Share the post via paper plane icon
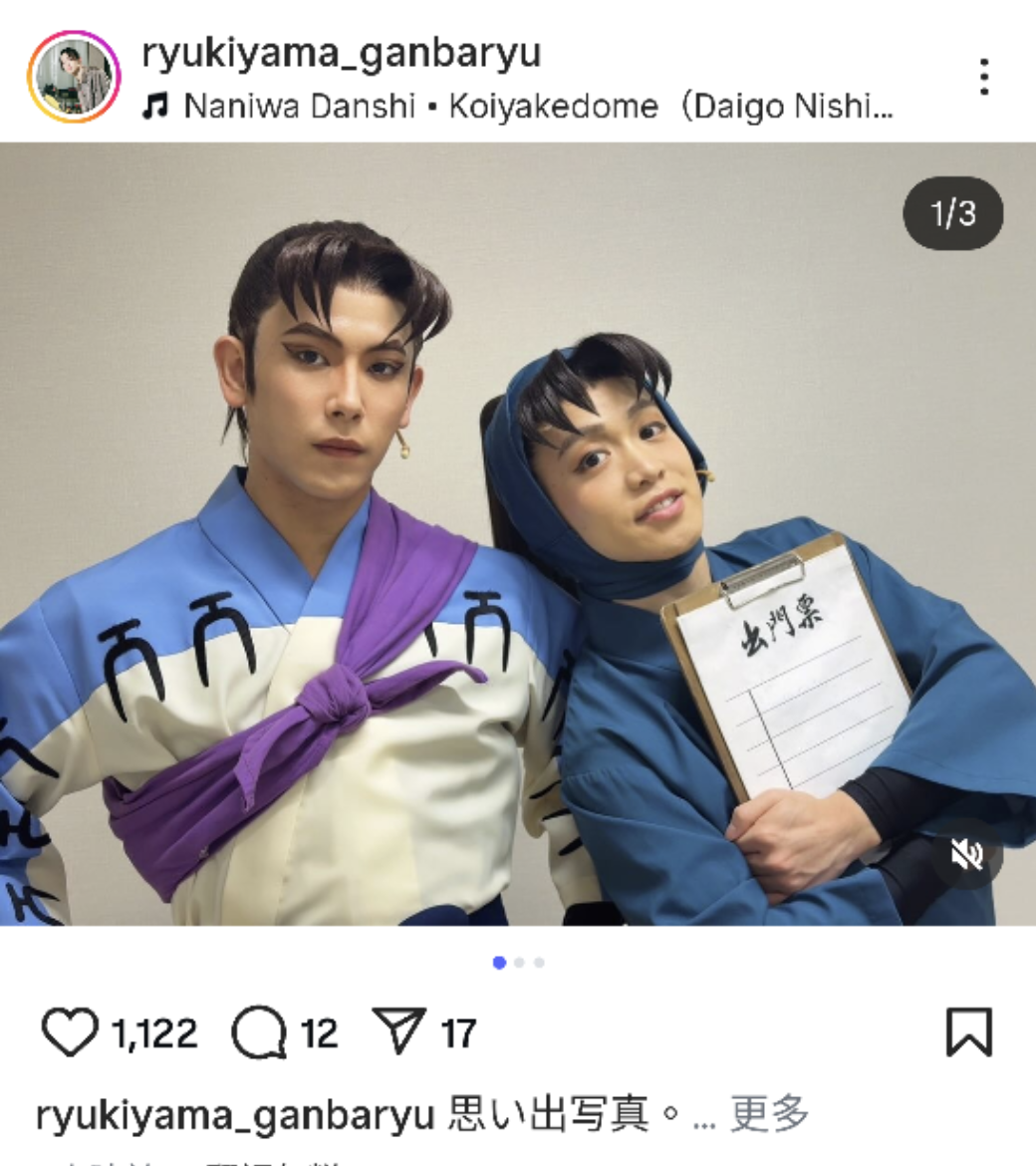This screenshot has height=1166, width=1036. (x=399, y=1032)
